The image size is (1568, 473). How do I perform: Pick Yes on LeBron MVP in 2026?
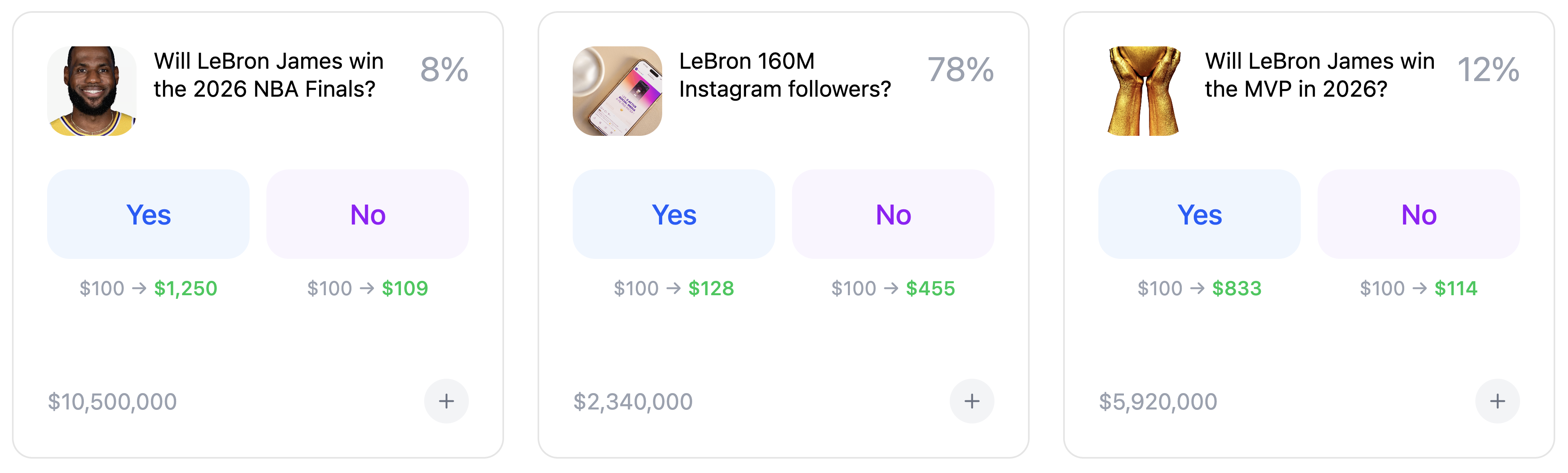tap(1199, 214)
